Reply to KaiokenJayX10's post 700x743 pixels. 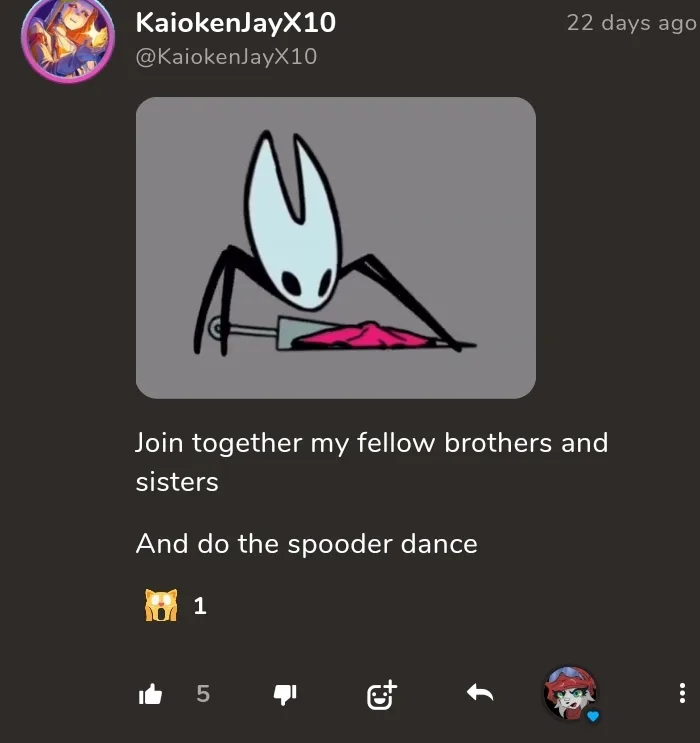(x=480, y=692)
